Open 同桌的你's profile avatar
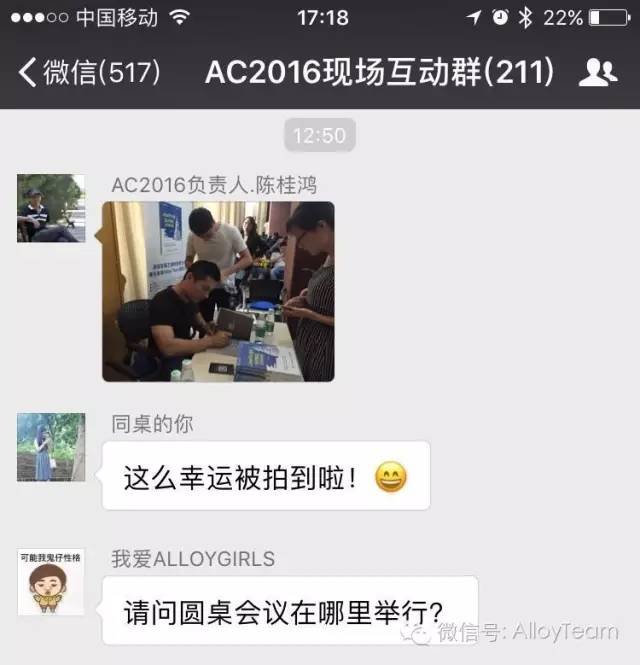 point(51,447)
